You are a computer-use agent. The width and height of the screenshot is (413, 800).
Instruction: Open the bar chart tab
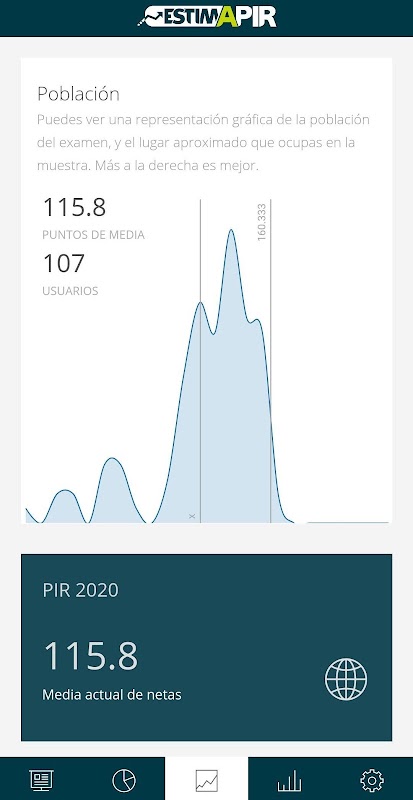(x=289, y=781)
